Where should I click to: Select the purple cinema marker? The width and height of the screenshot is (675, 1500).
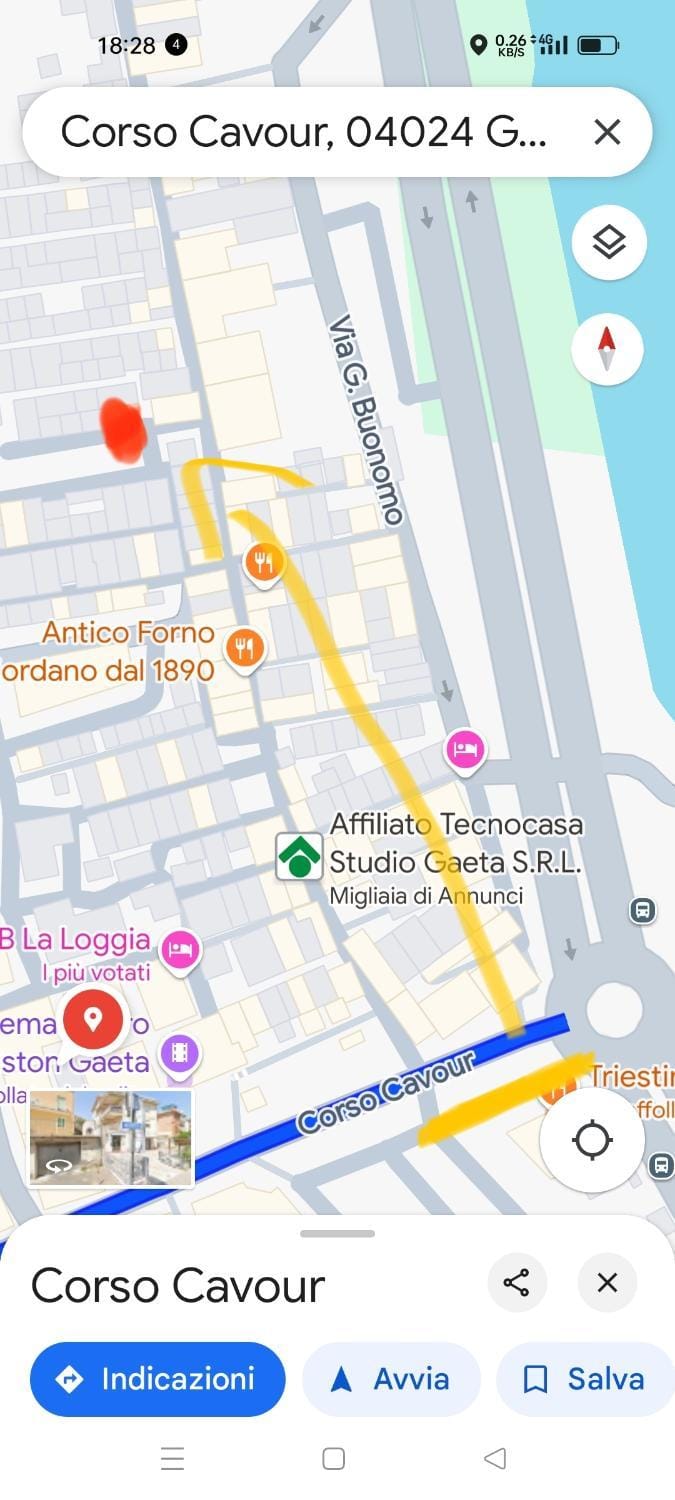click(179, 1052)
